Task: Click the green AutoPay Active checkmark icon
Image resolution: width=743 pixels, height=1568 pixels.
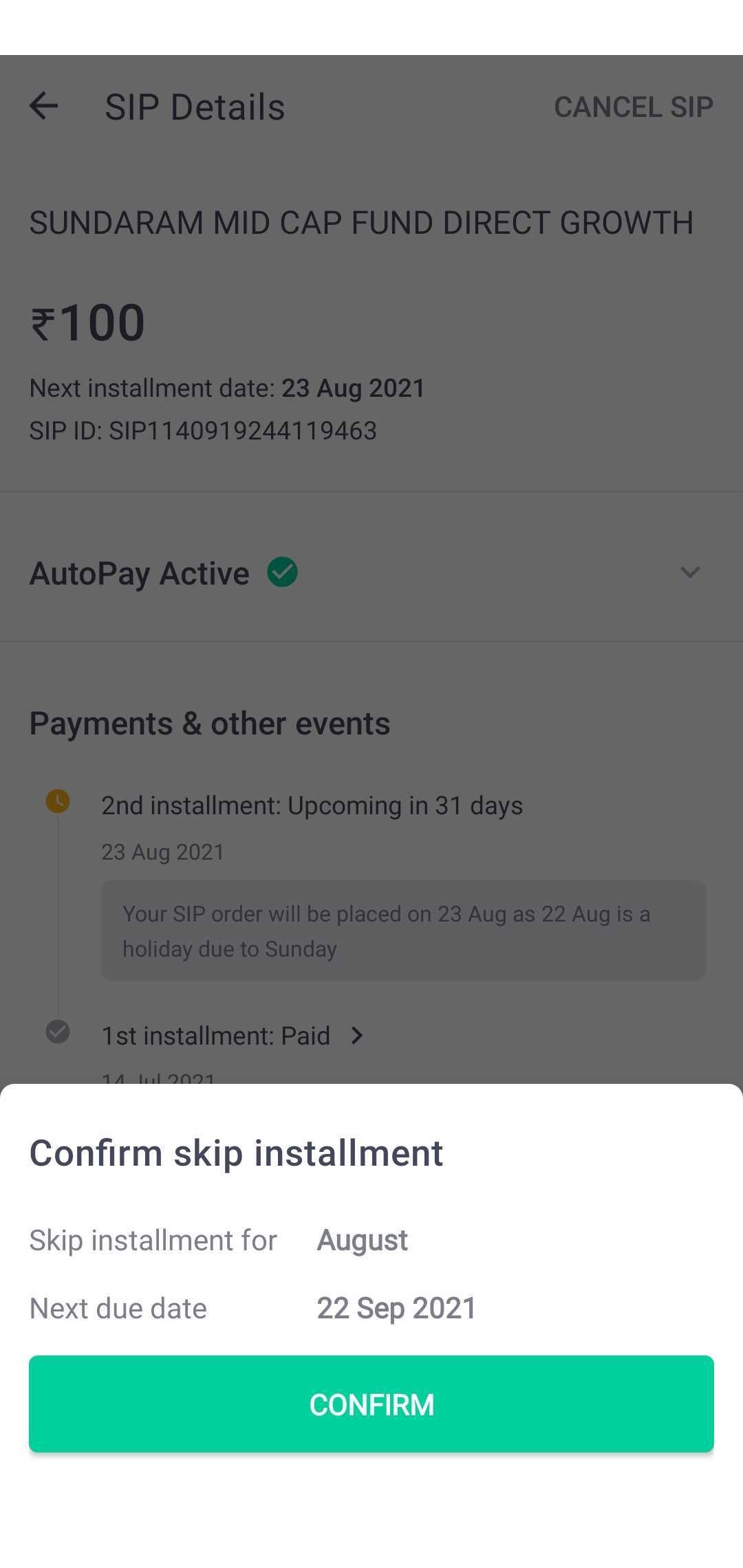Action: click(x=282, y=572)
